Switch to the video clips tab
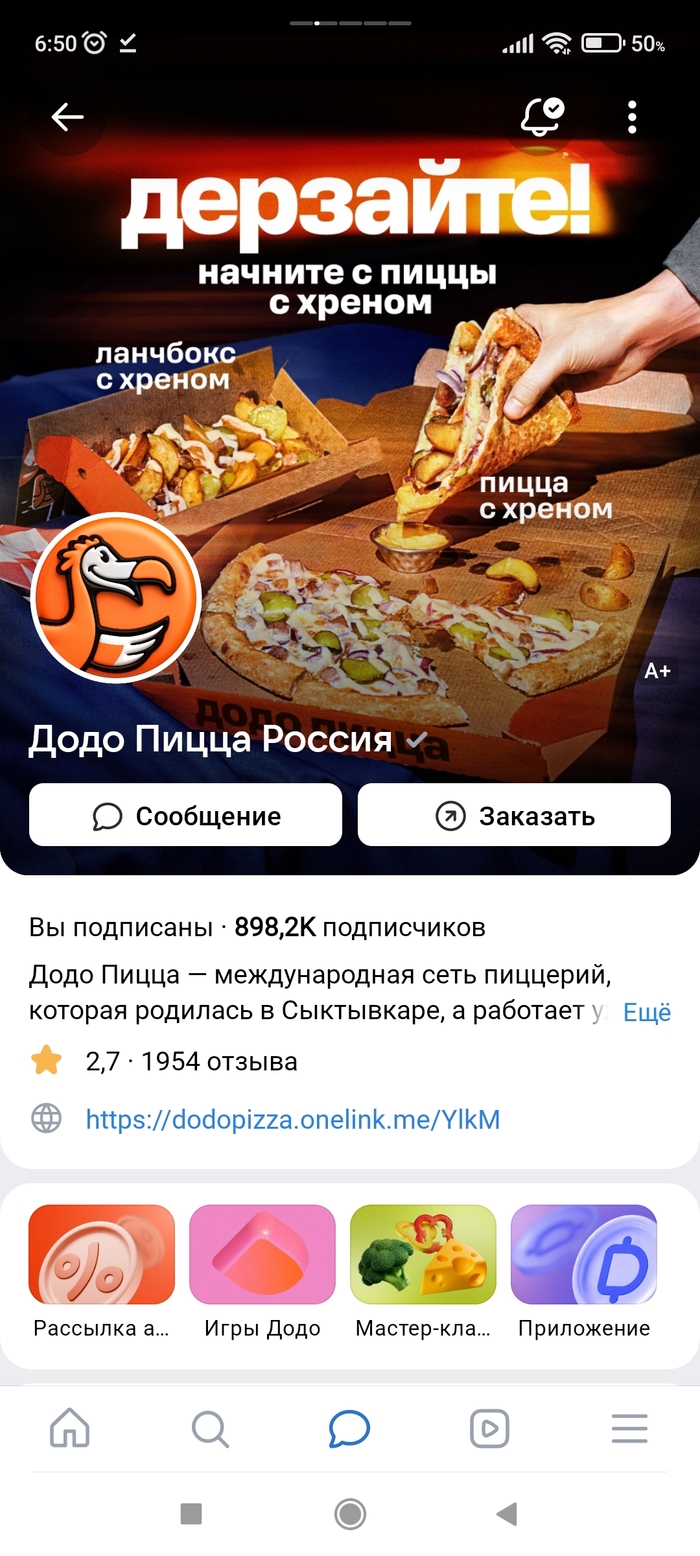Image resolution: width=700 pixels, height=1556 pixels. (490, 1429)
